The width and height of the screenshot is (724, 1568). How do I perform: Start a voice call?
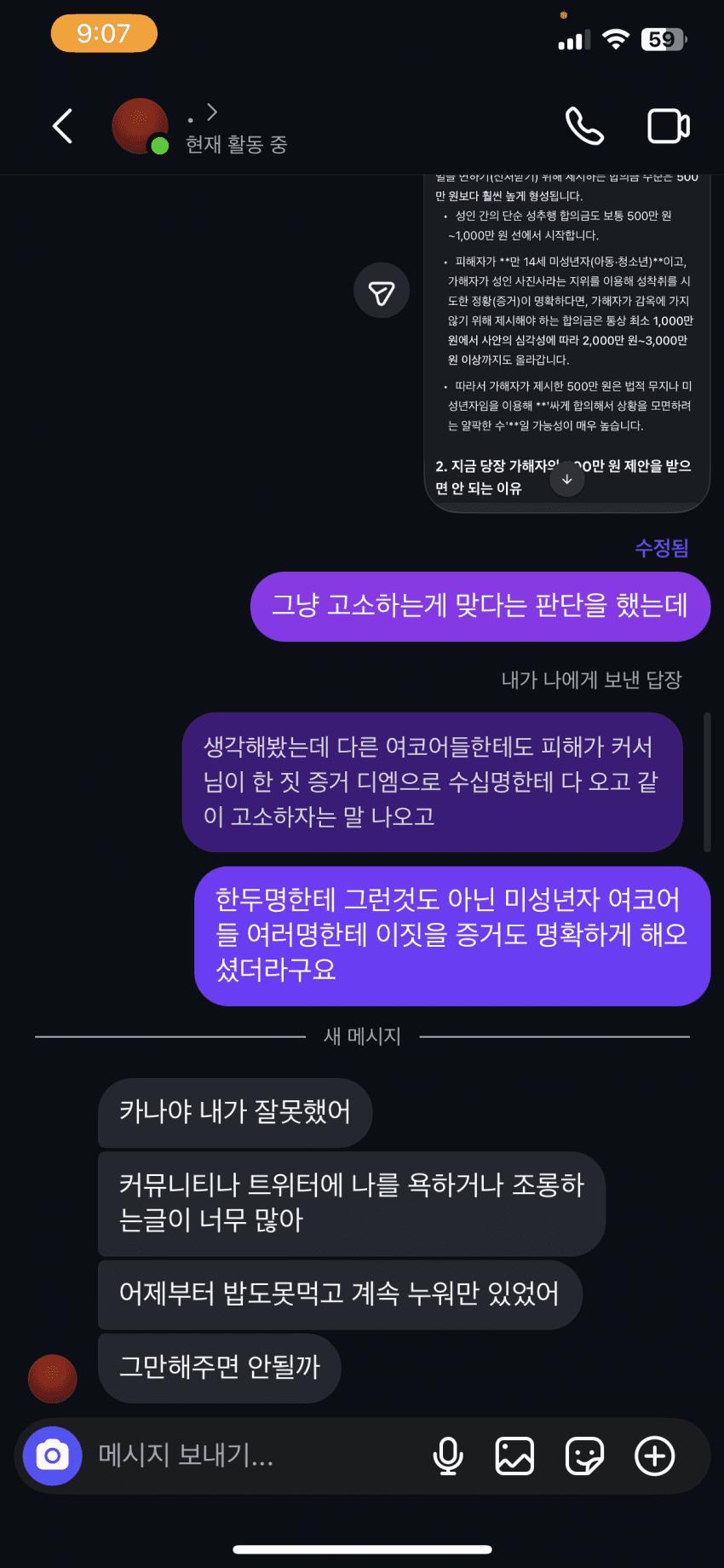[584, 126]
